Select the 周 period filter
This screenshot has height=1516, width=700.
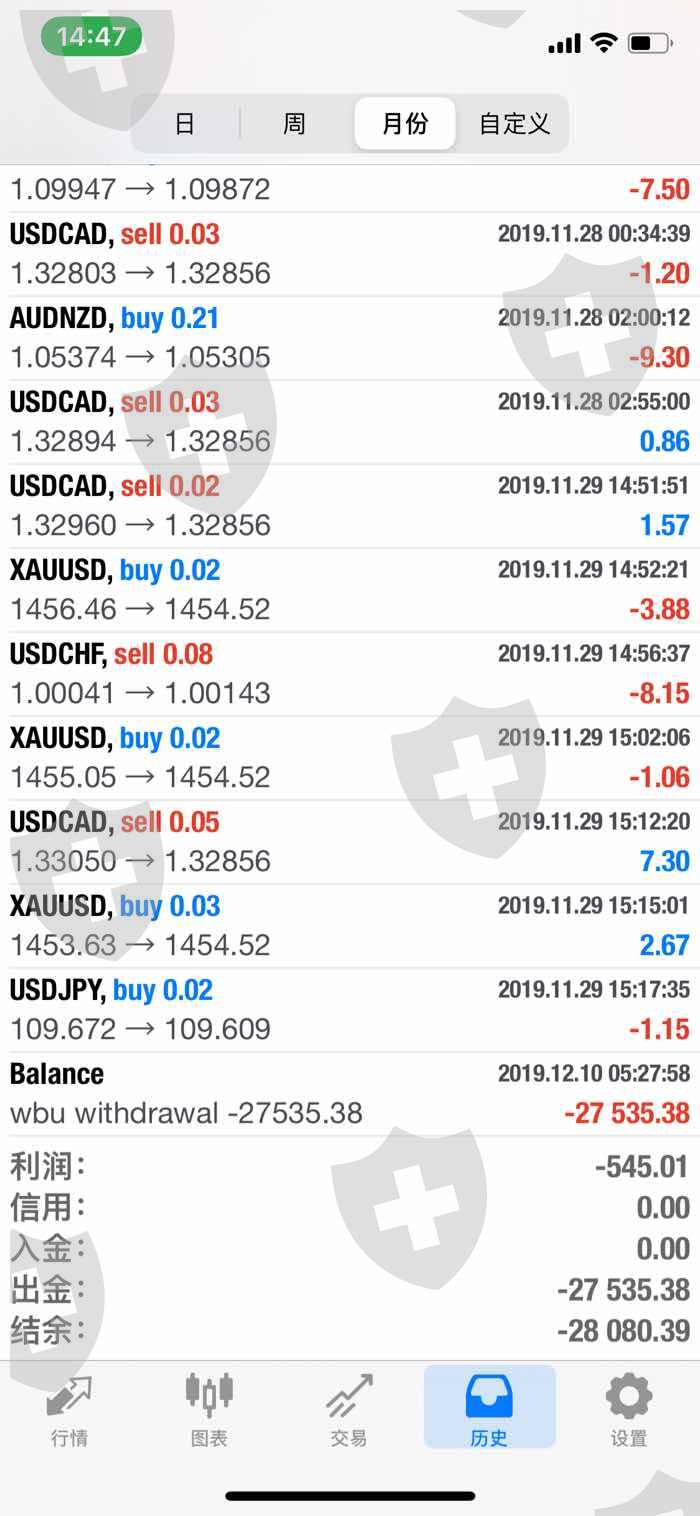pos(294,123)
